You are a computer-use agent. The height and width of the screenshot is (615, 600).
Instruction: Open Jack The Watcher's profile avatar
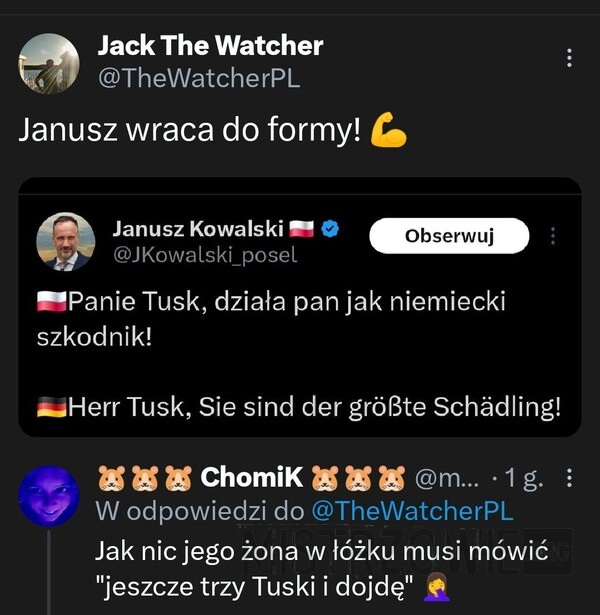(x=49, y=63)
